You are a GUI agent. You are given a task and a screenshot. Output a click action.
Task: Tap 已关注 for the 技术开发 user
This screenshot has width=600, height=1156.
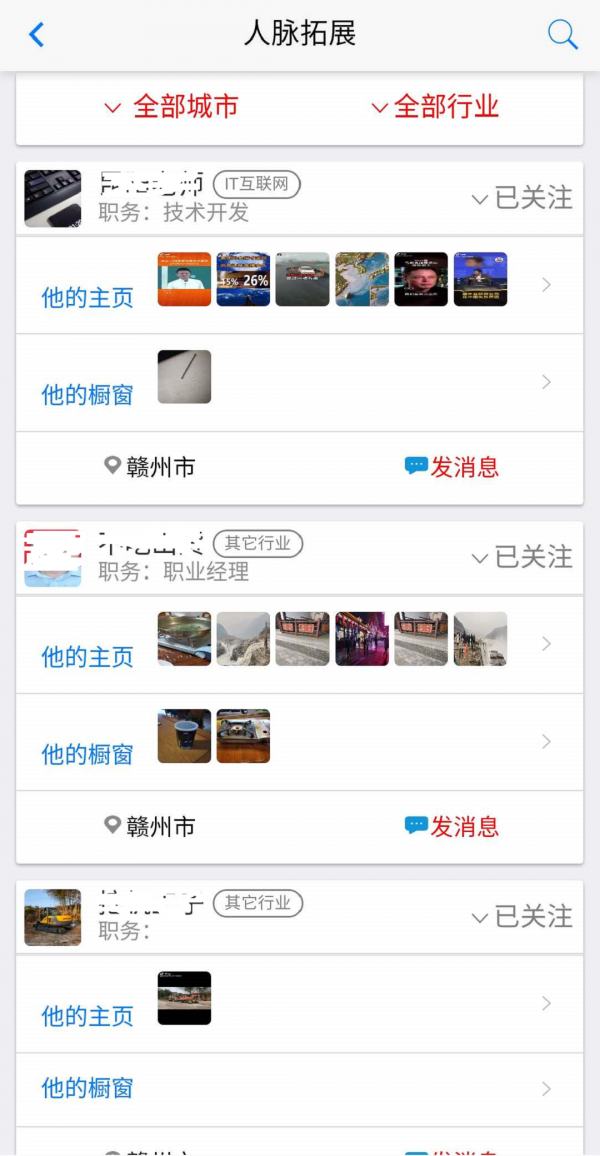tap(522, 198)
